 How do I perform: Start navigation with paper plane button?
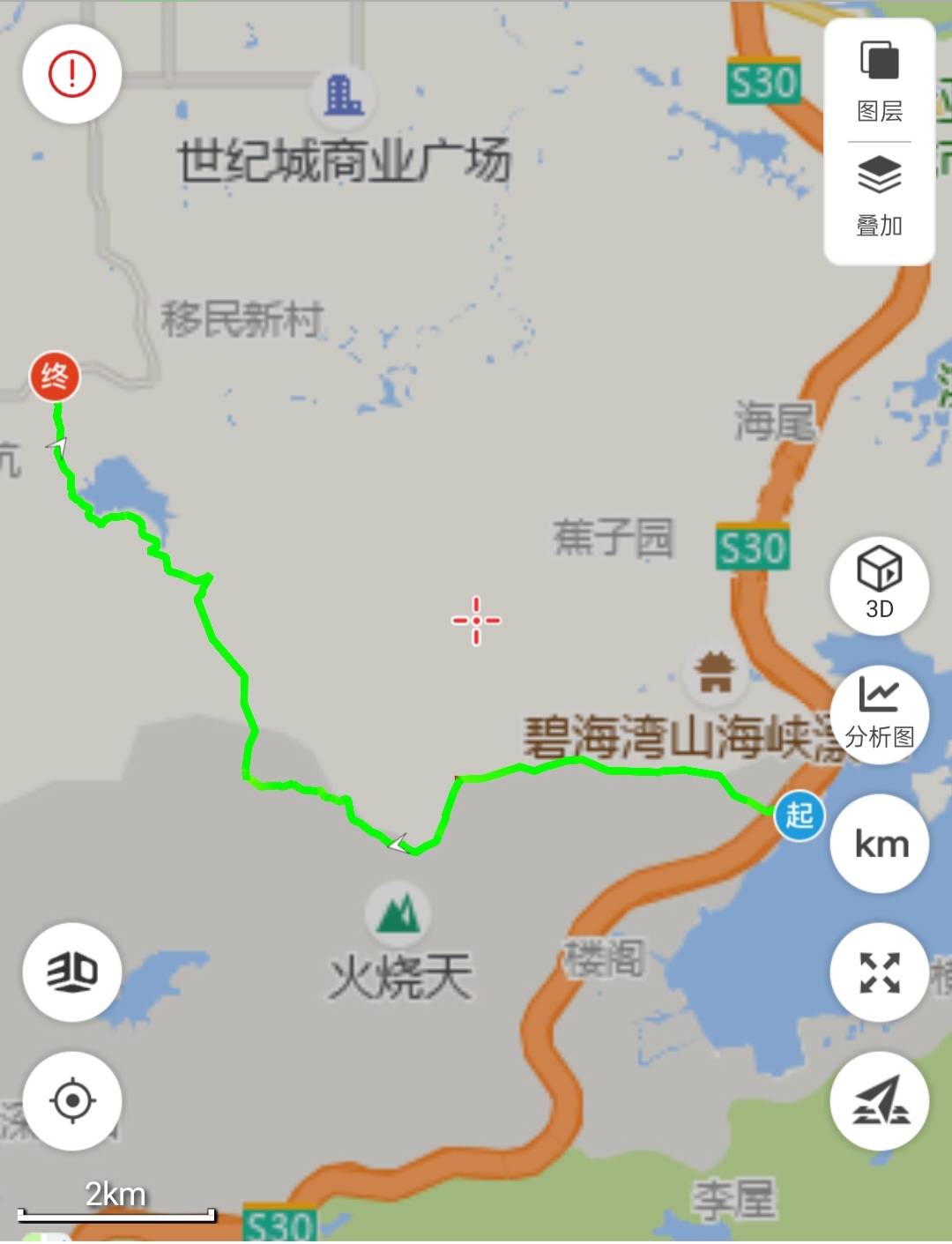coord(879,1101)
